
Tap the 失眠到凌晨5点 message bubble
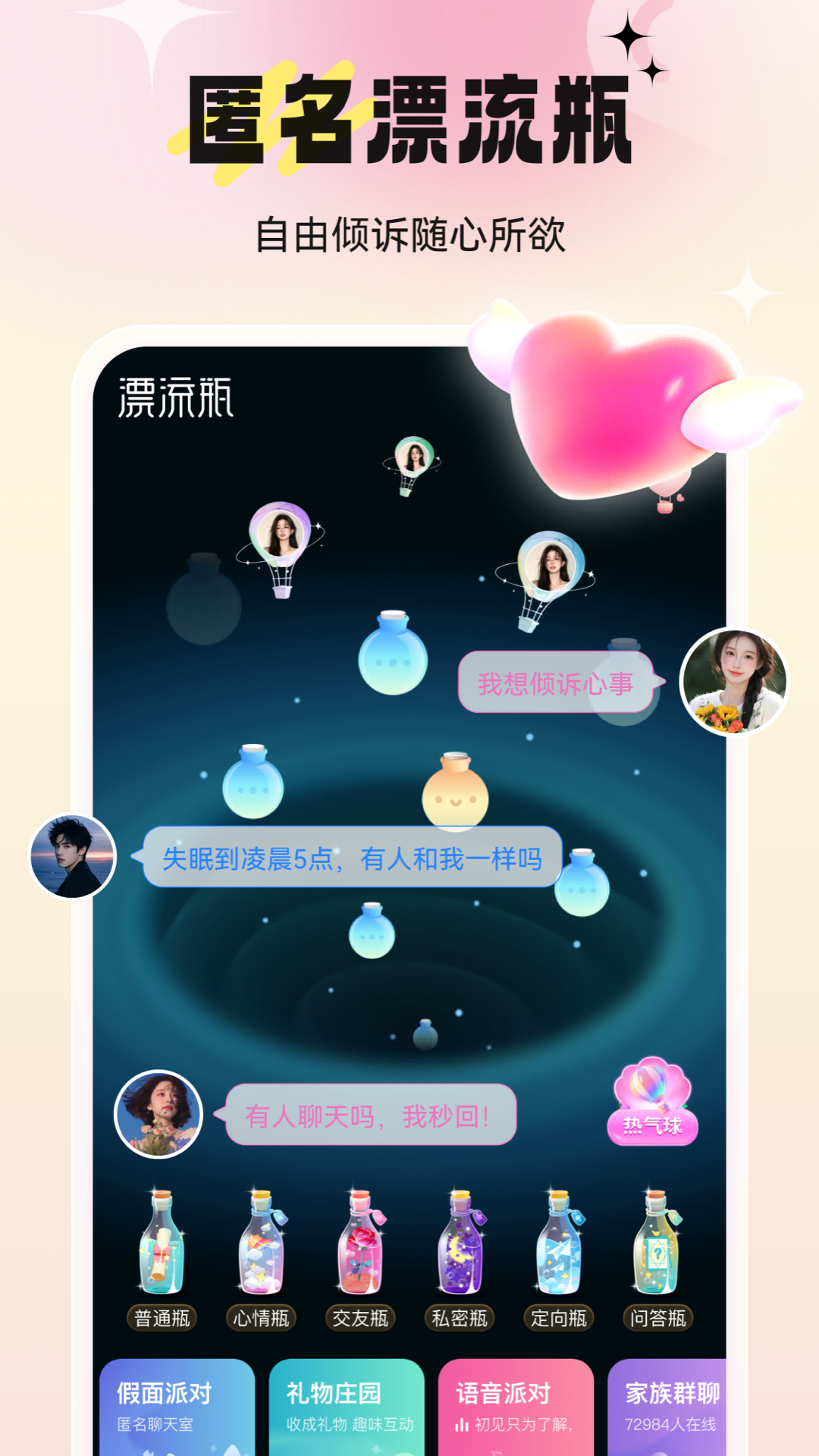point(353,857)
